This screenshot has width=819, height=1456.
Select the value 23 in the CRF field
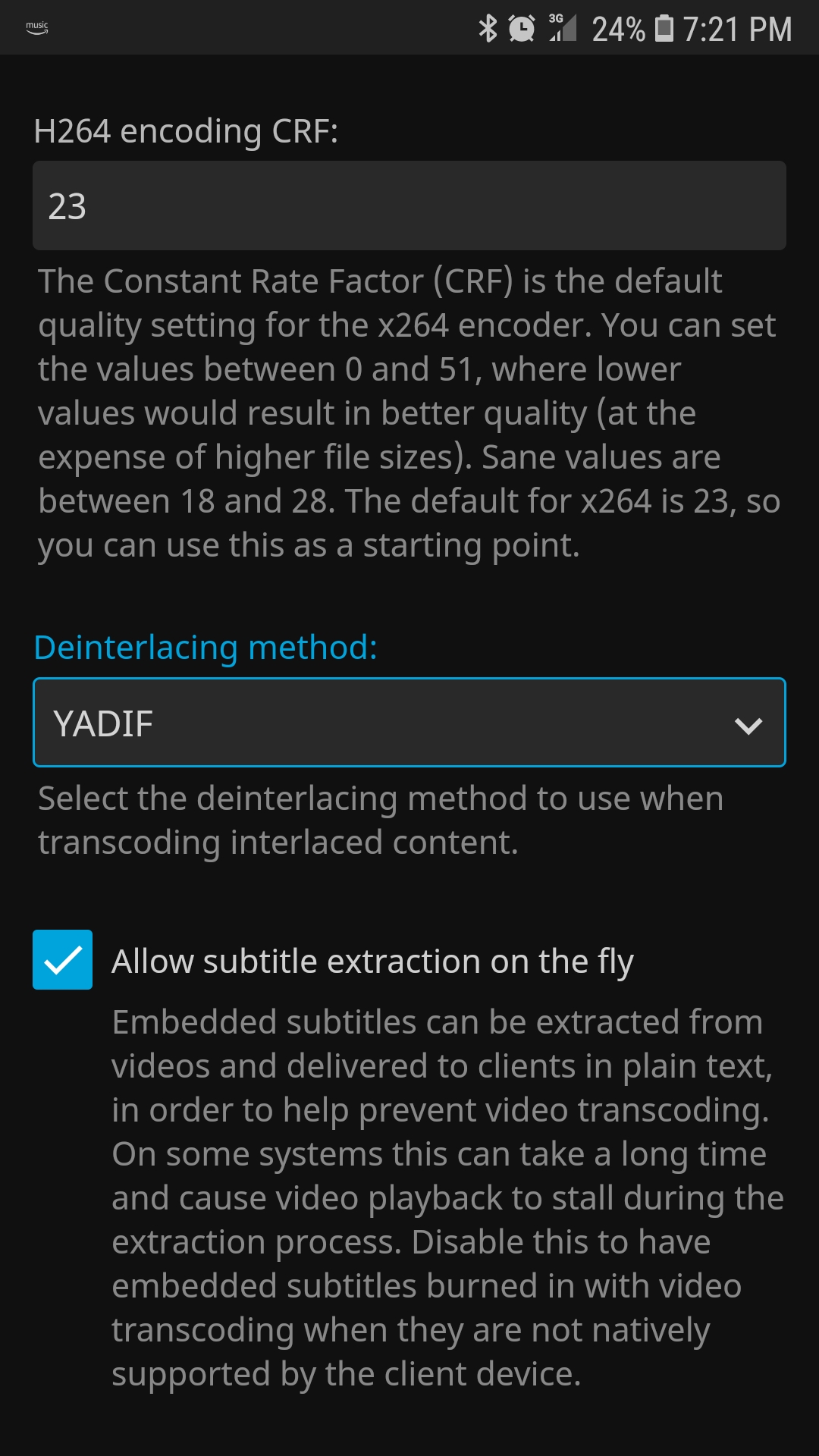67,204
